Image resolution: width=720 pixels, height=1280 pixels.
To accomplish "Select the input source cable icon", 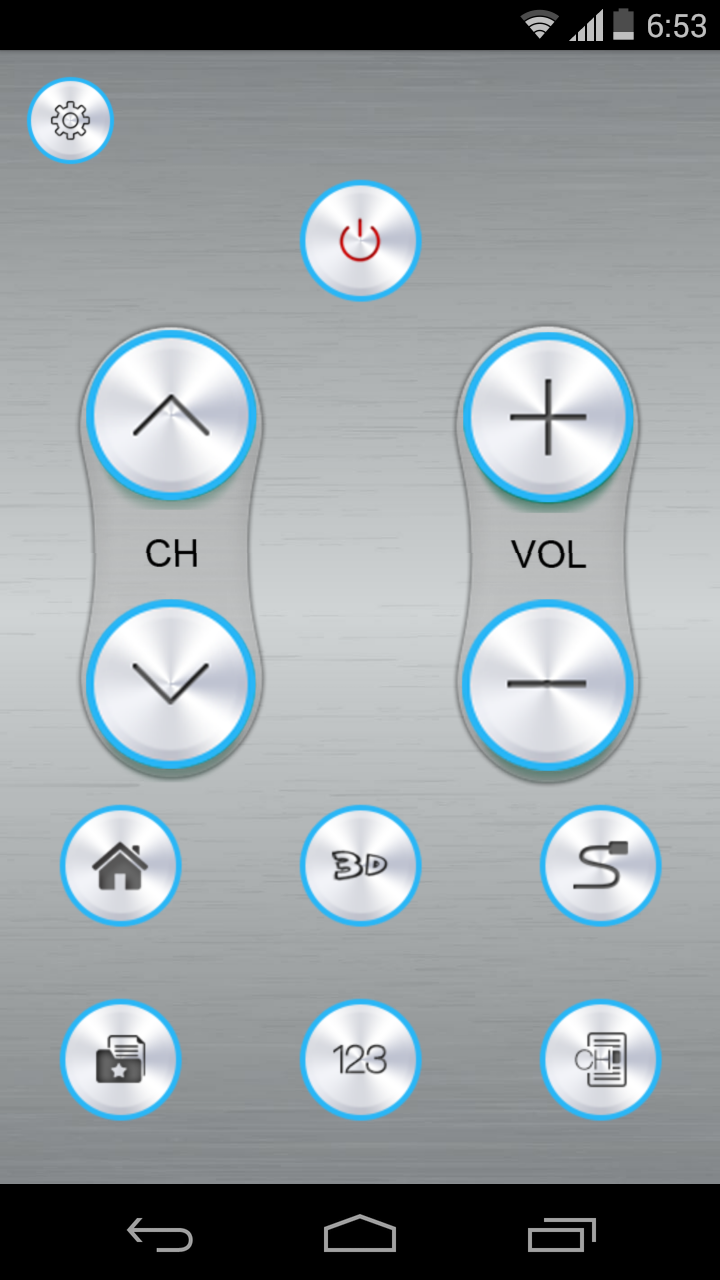I will 601,866.
